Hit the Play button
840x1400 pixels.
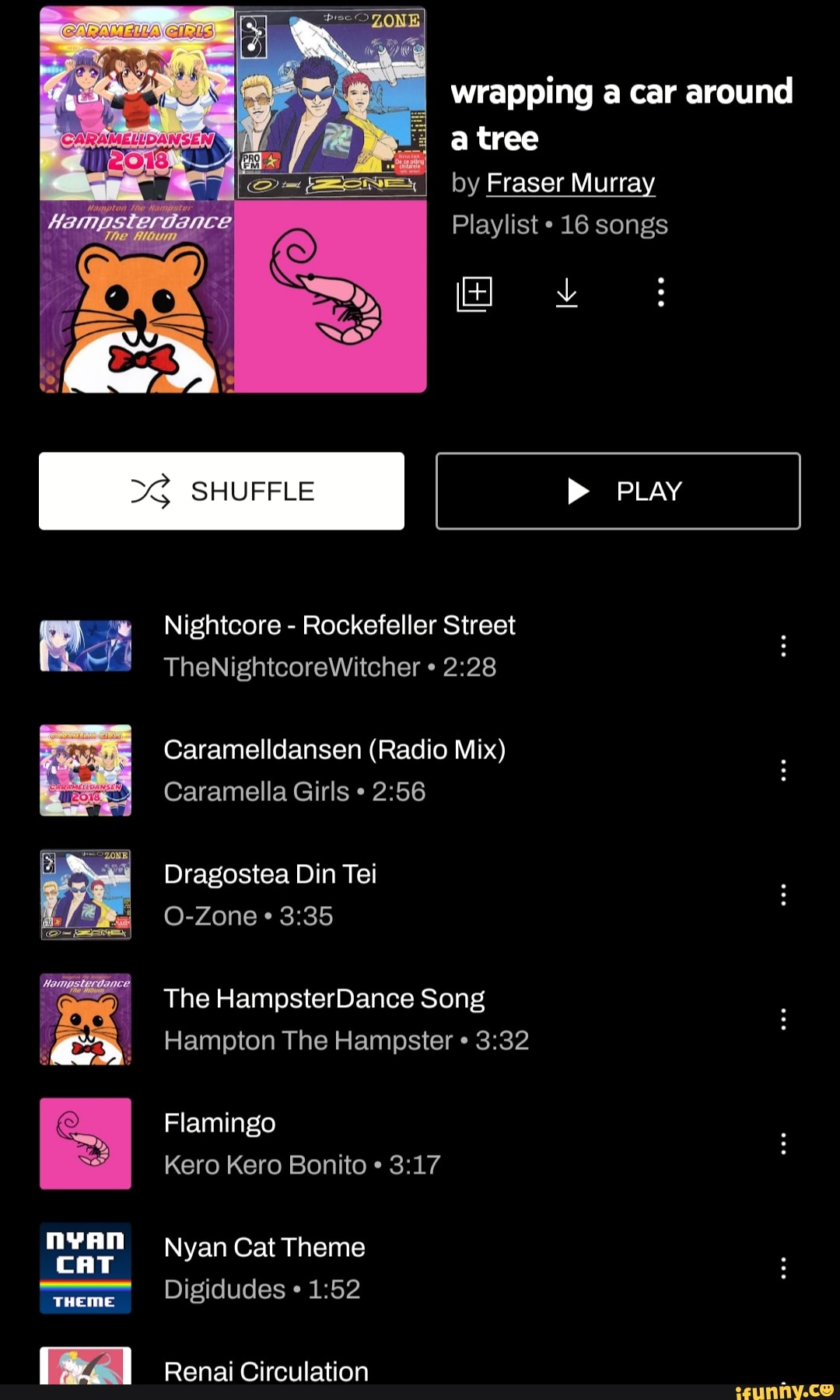click(x=618, y=491)
